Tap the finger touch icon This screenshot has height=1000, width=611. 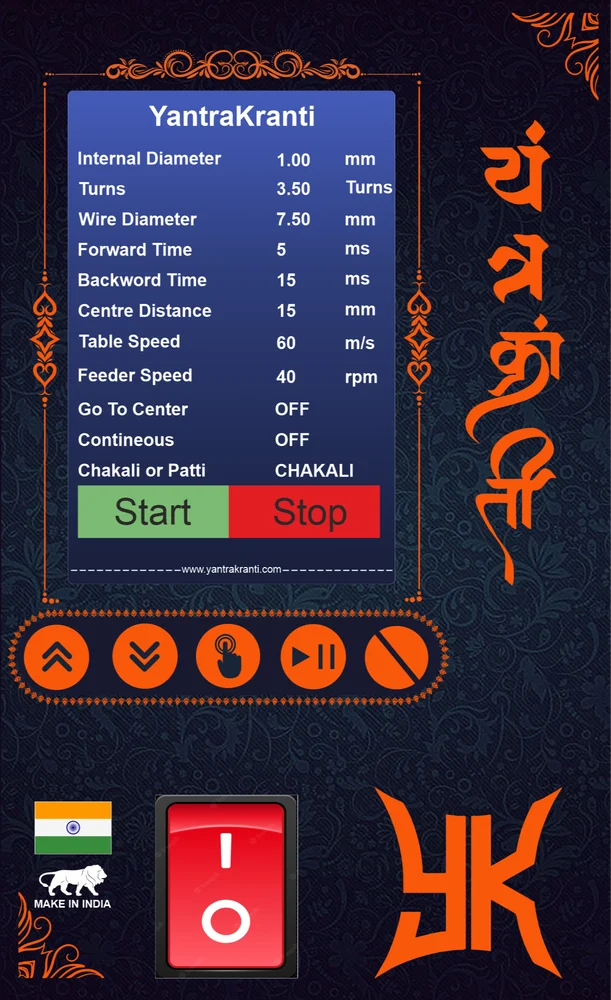(228, 657)
